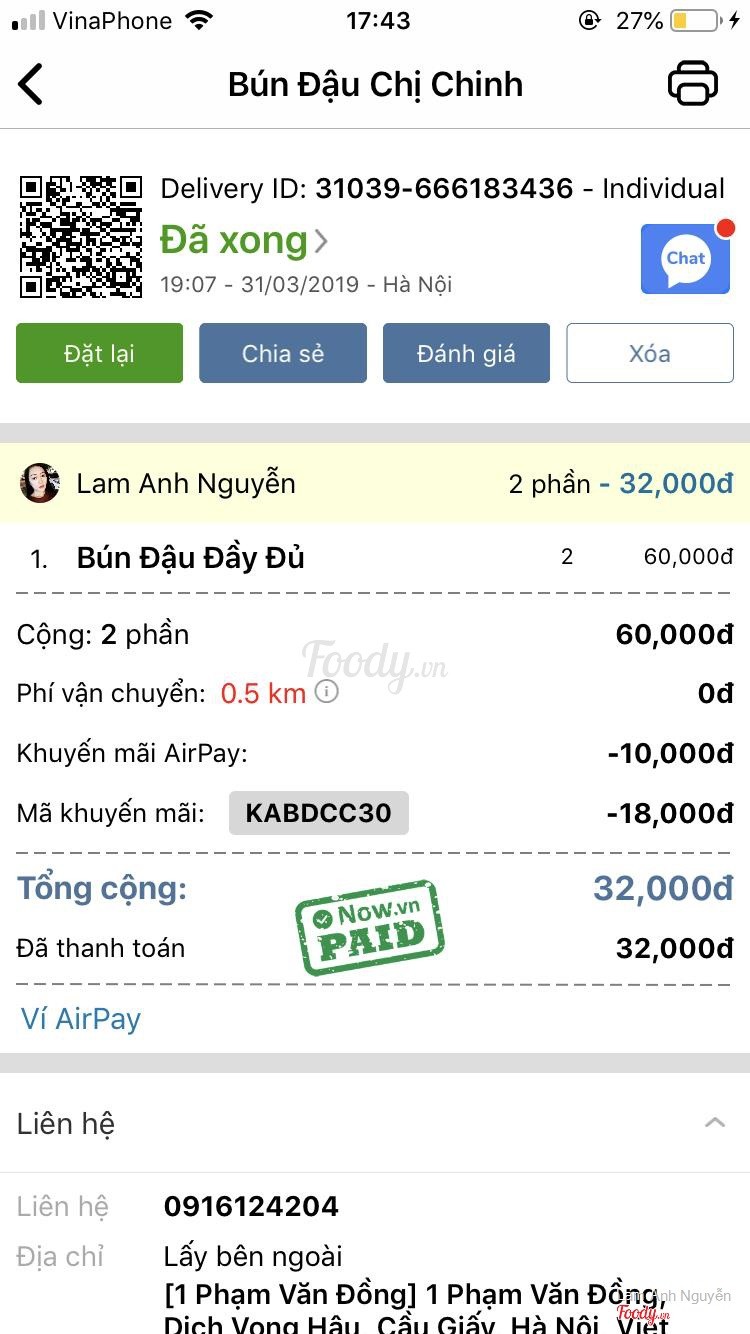Open the Chat button
This screenshot has height=1334, width=750.
[685, 259]
